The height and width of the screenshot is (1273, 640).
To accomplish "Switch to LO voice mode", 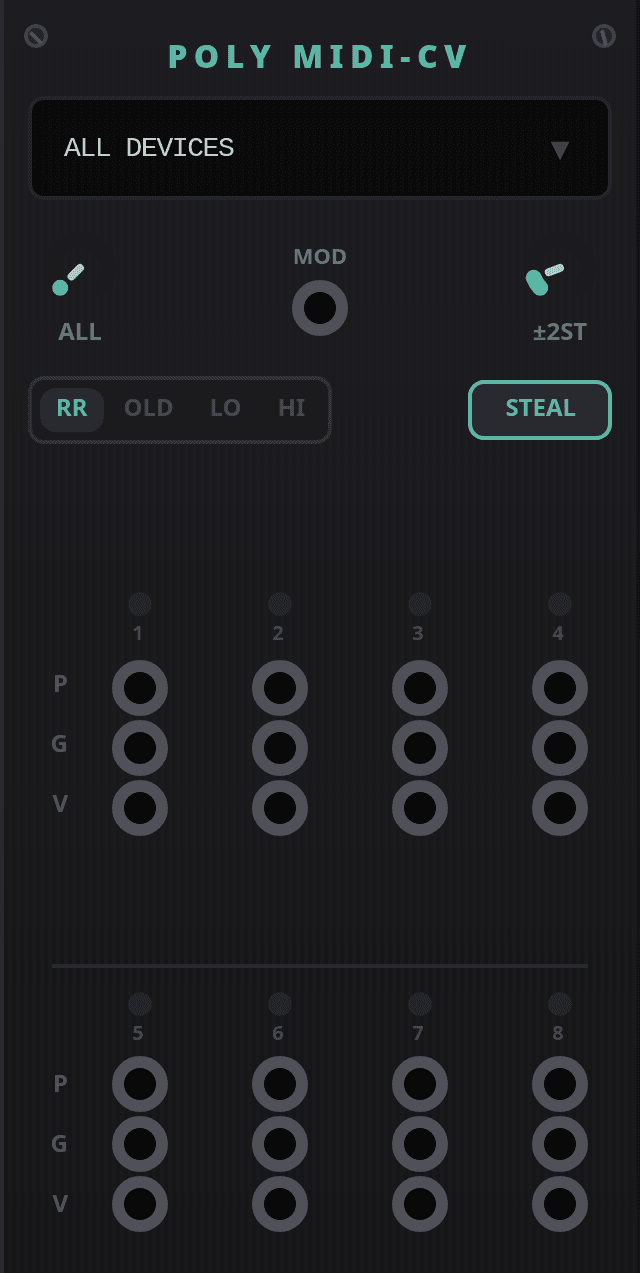I will 225,409.
